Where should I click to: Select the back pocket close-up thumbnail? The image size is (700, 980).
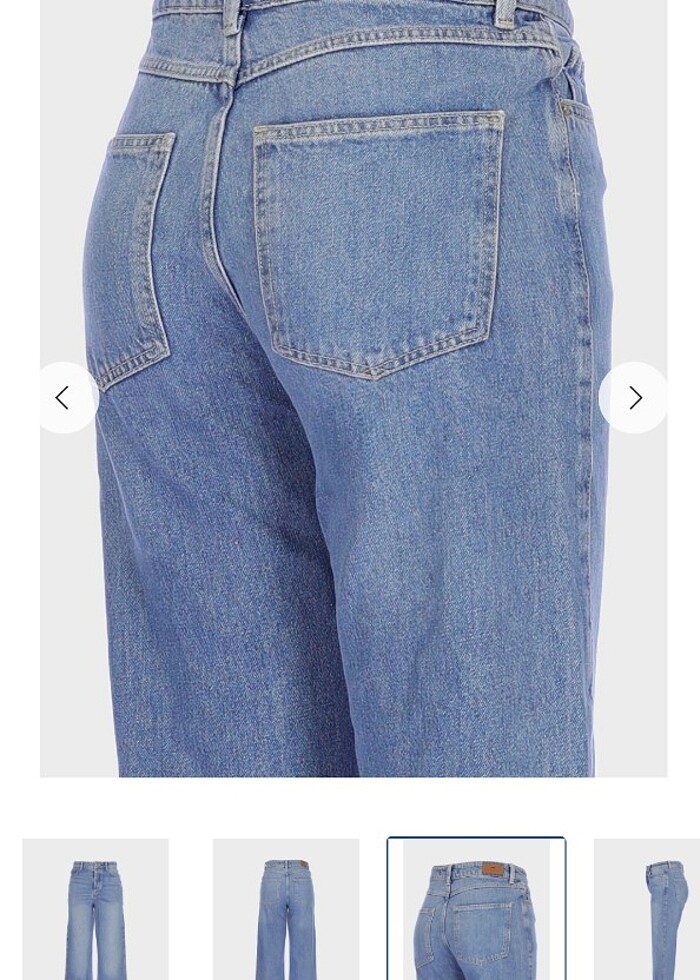(476, 909)
